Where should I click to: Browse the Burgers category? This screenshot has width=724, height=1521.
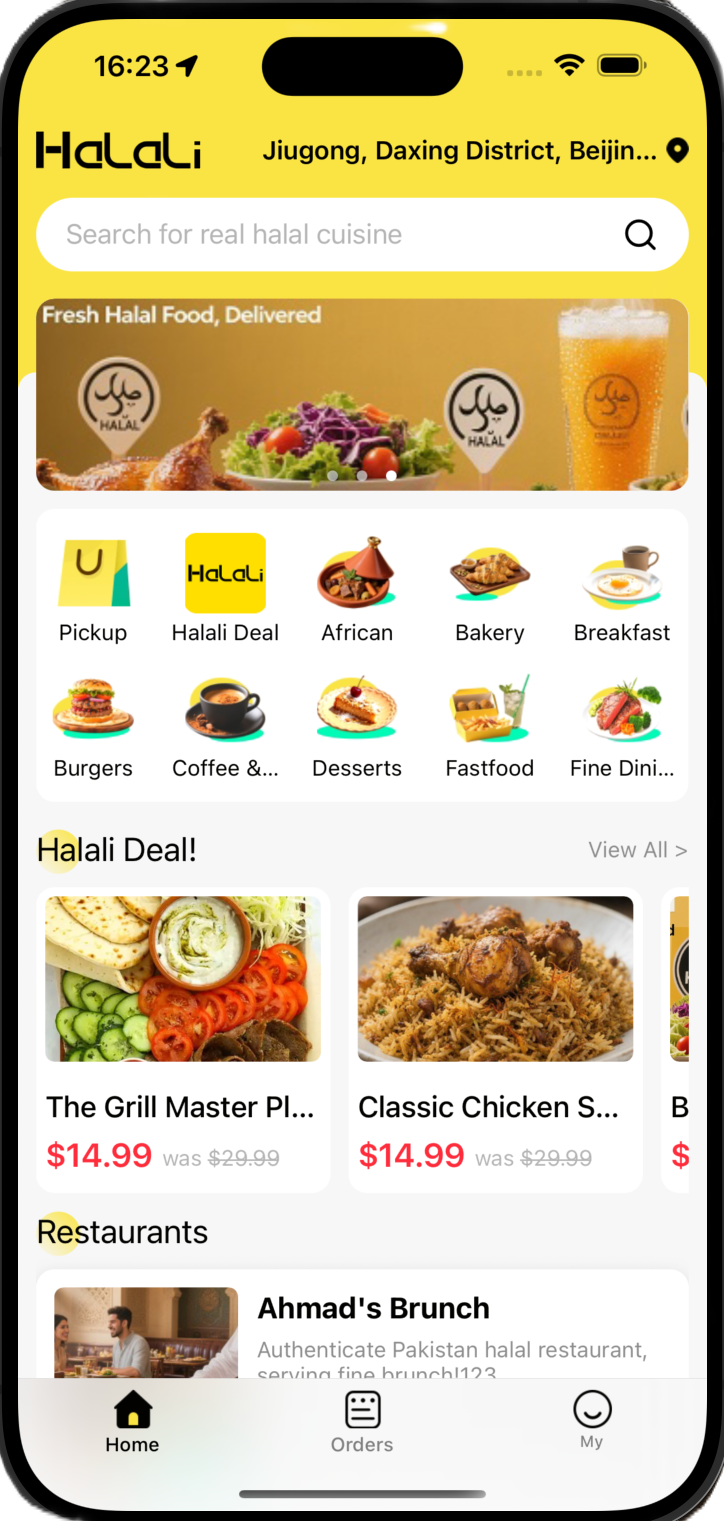coord(93,726)
